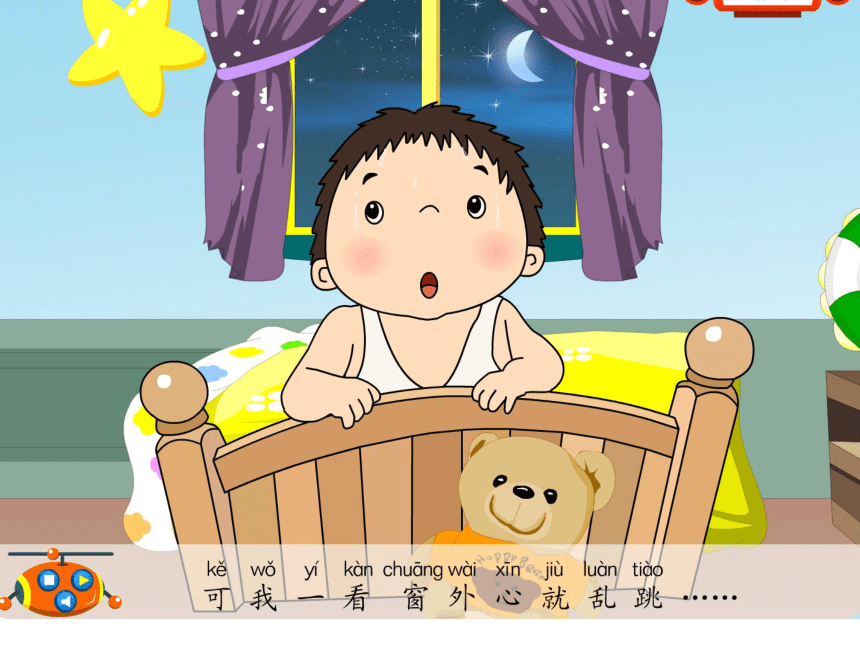Toggle the speaker sound button
This screenshot has width=860, height=645.
coord(65,601)
